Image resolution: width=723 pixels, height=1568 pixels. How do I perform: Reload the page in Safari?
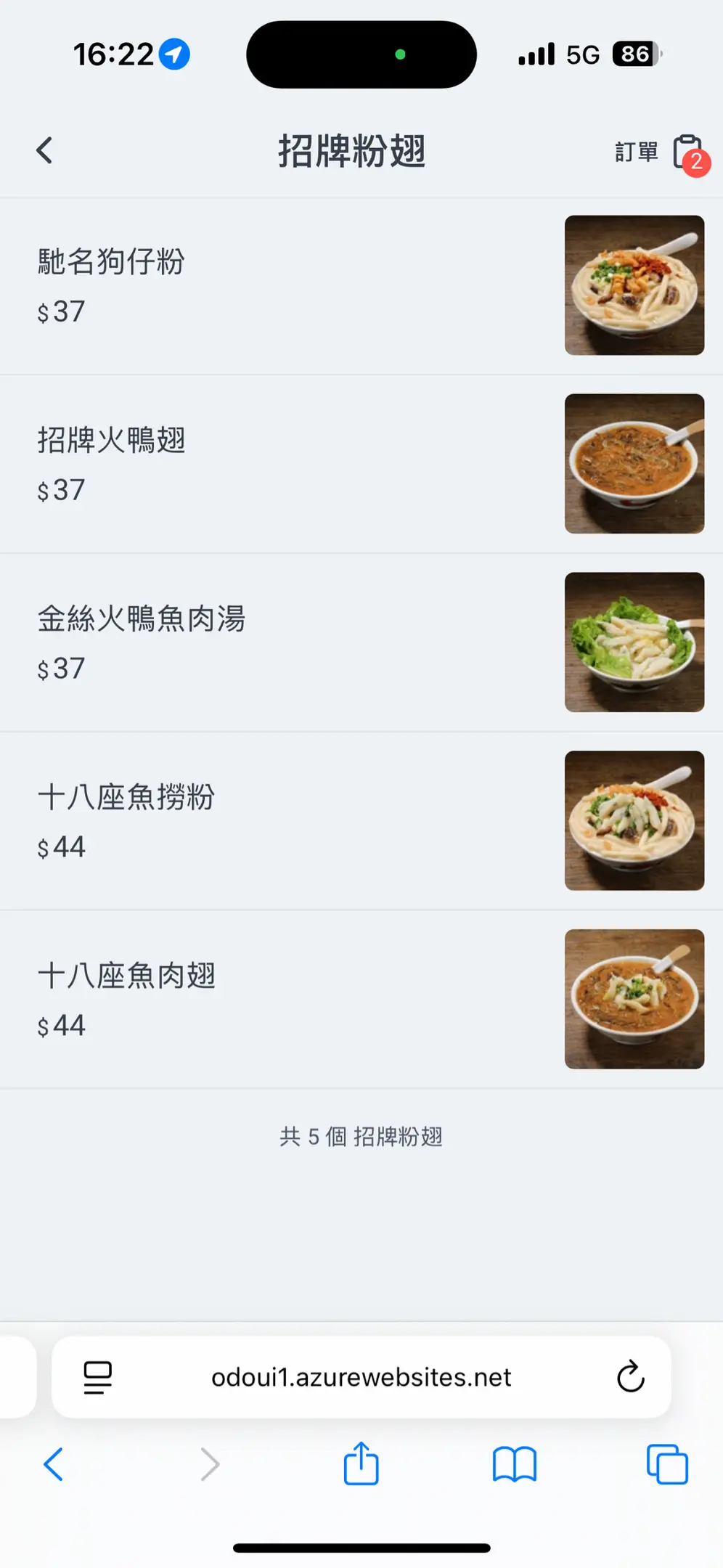630,1377
